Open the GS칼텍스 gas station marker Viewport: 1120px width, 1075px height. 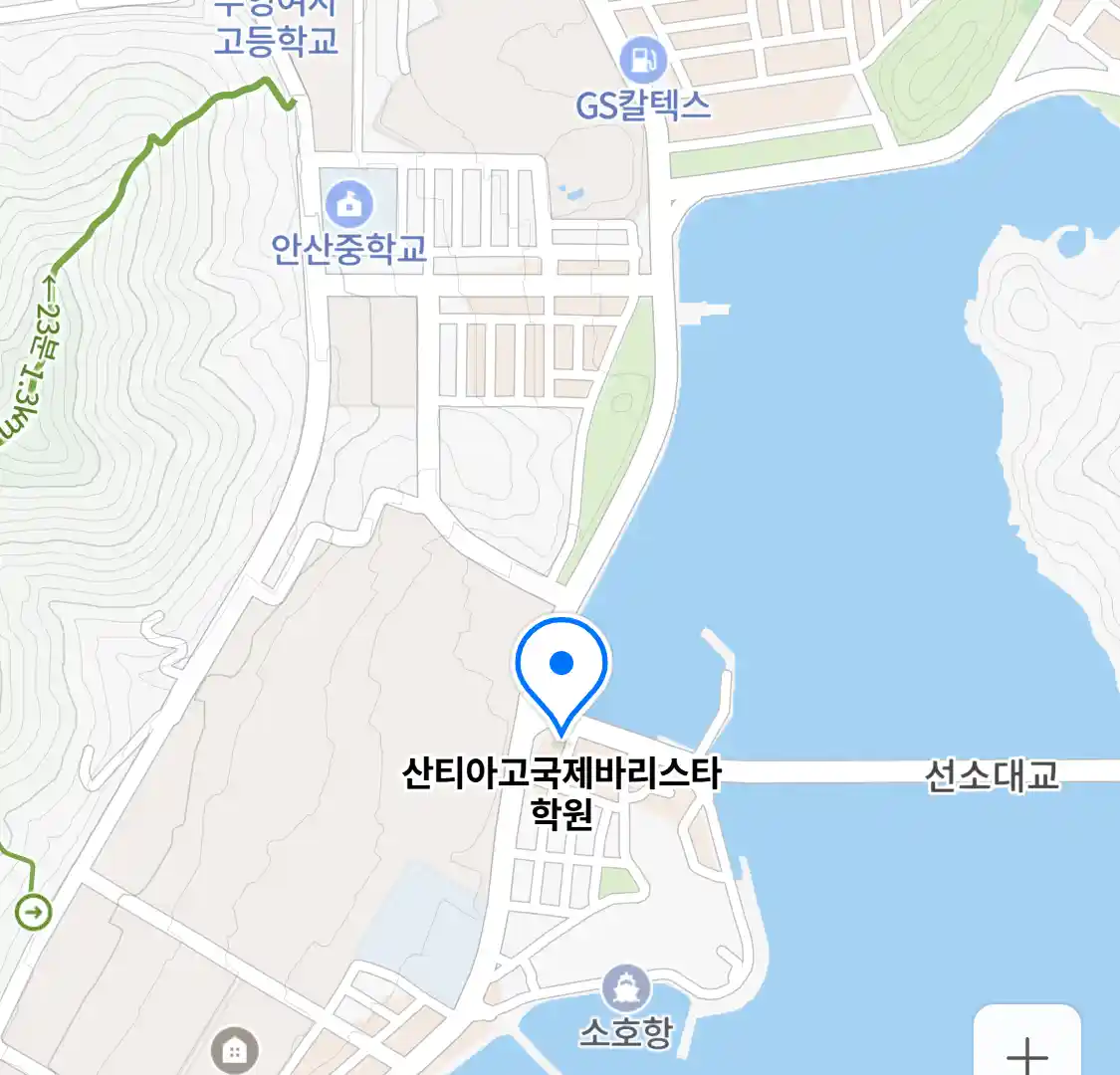(x=643, y=60)
